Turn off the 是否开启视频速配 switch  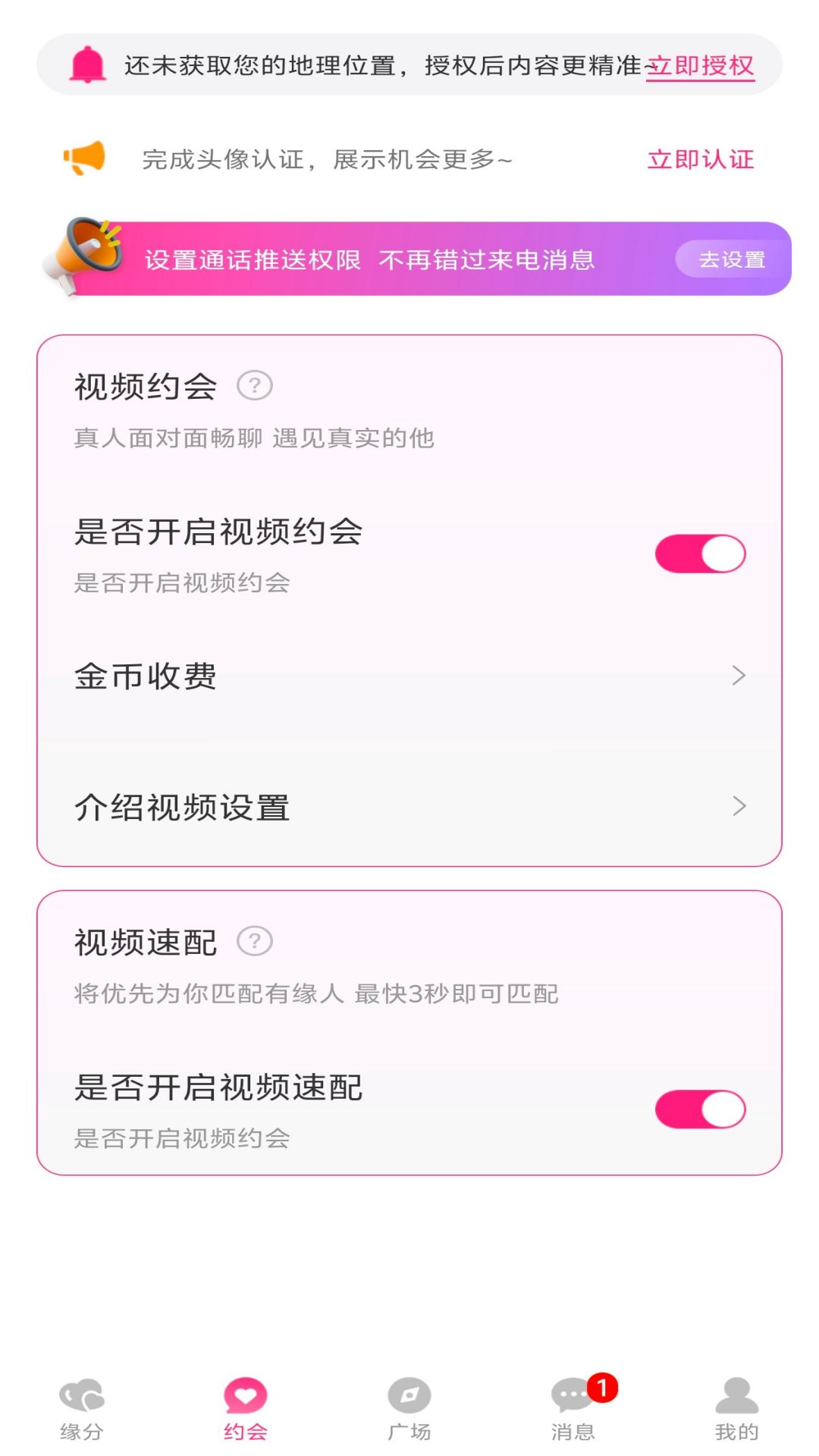click(x=700, y=1109)
